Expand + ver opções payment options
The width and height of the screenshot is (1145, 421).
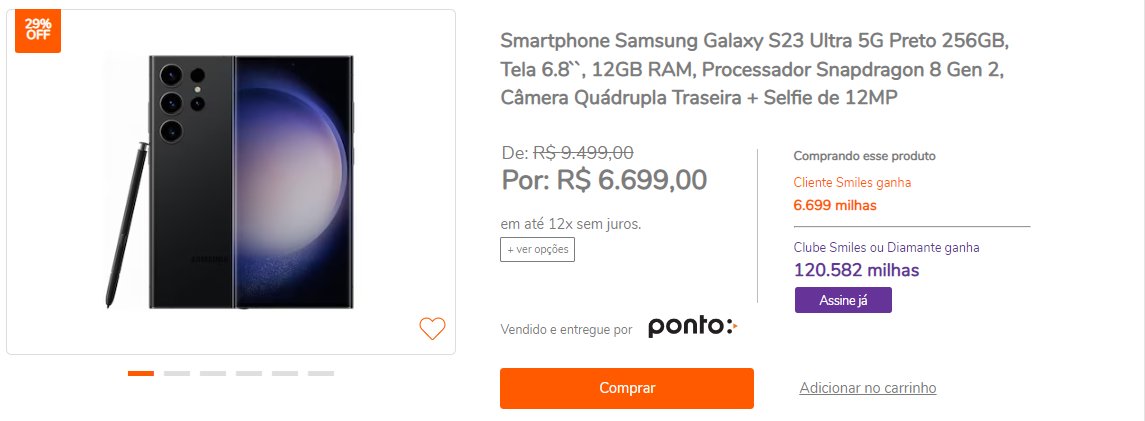537,249
